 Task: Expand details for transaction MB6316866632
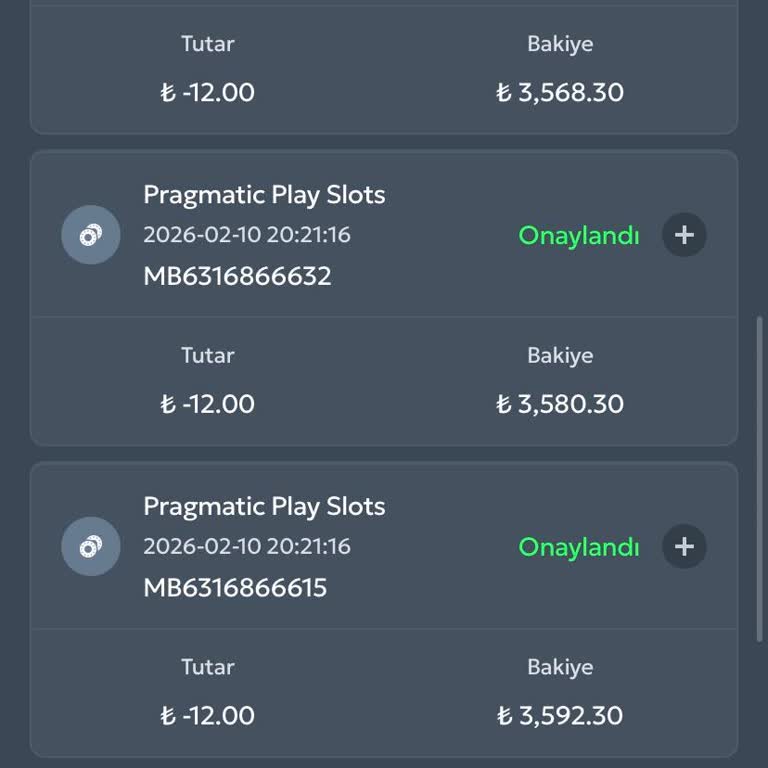[x=684, y=235]
